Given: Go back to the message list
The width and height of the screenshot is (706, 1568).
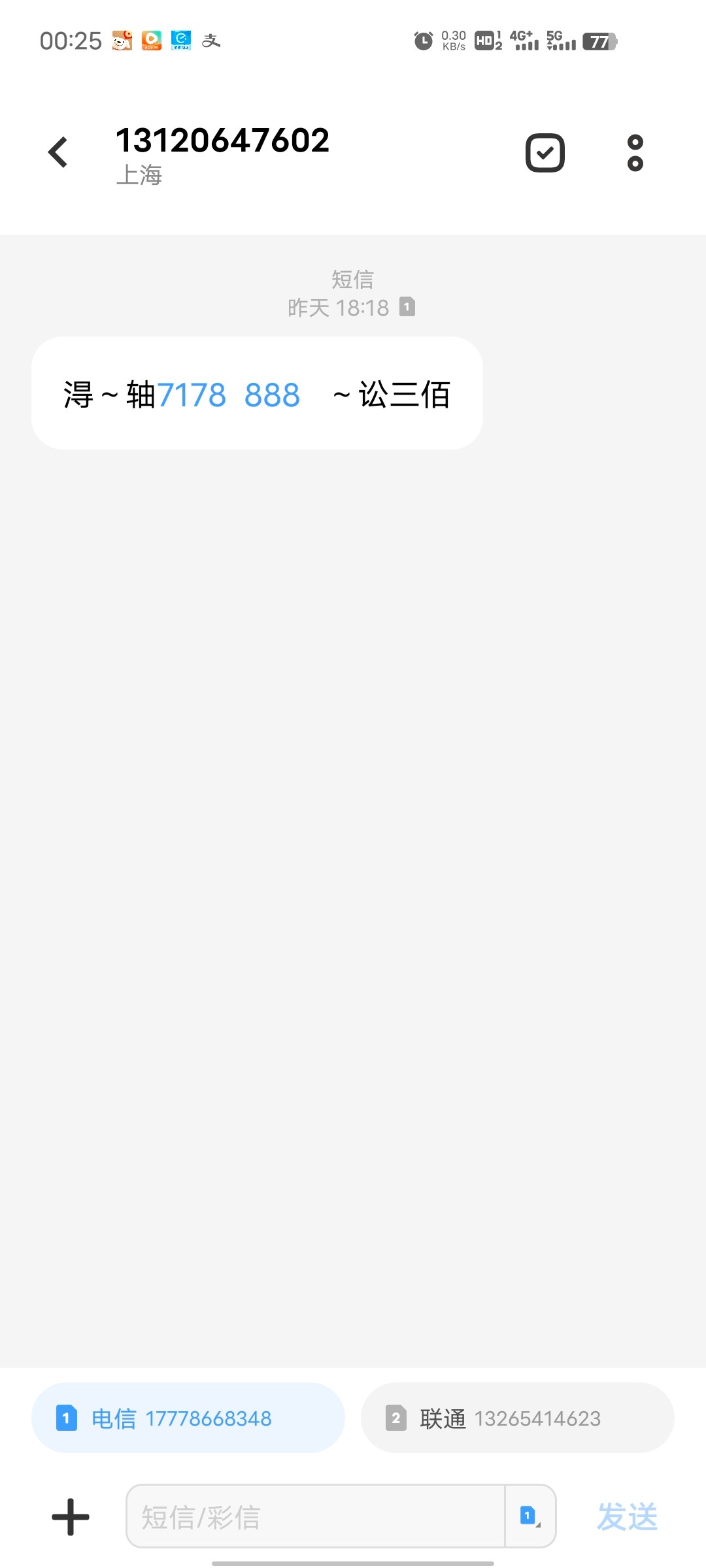Looking at the screenshot, I should point(59,153).
